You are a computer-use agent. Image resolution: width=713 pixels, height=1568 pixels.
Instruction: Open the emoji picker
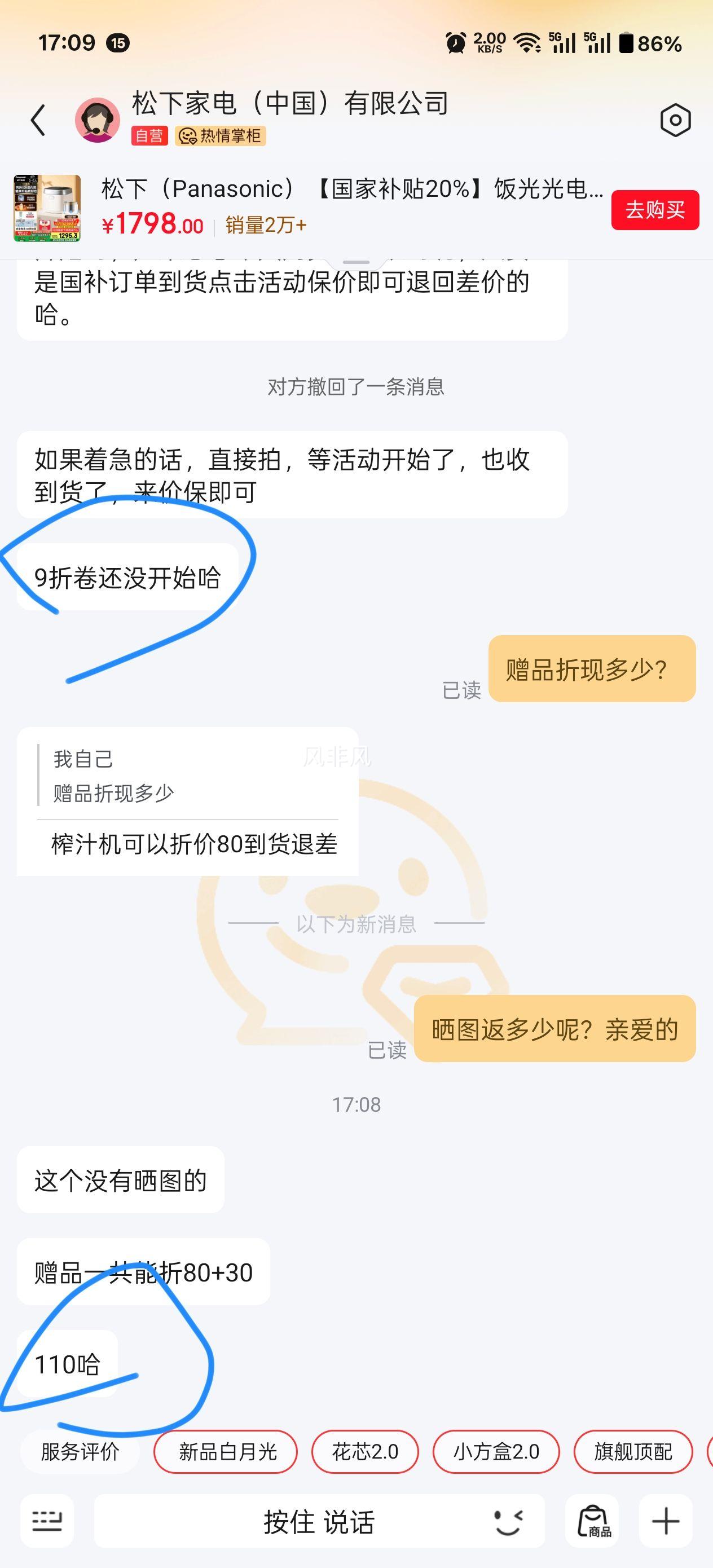(508, 1521)
